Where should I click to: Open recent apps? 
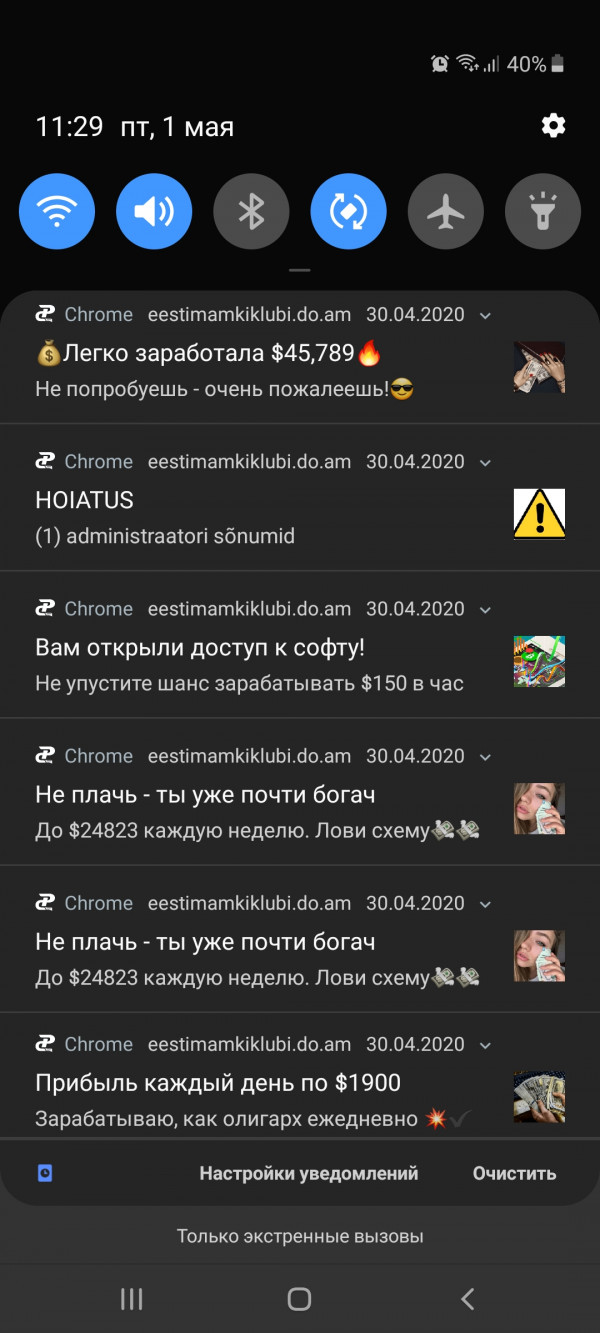(131, 1299)
